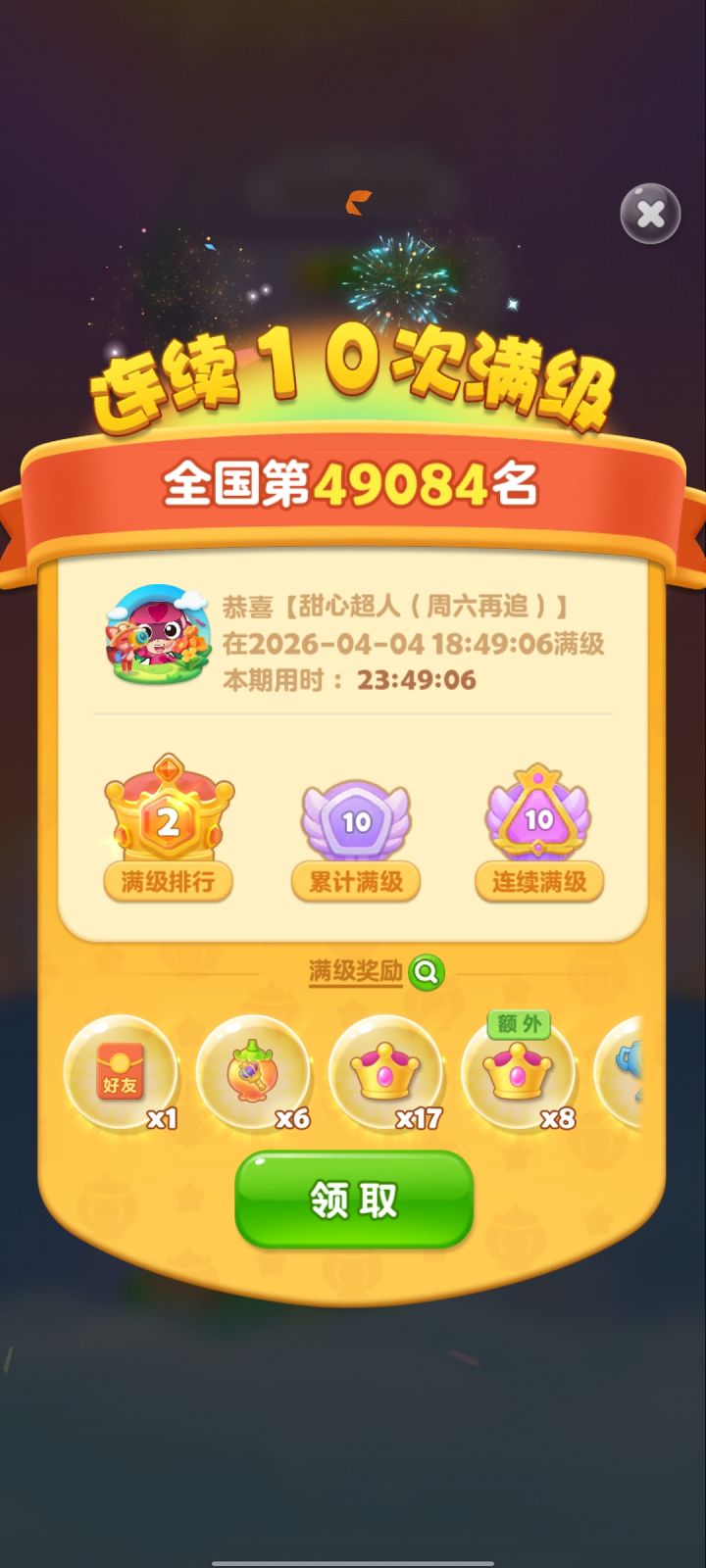Select the 满级排行 label tab
The width and height of the screenshot is (706, 1568).
tap(169, 882)
